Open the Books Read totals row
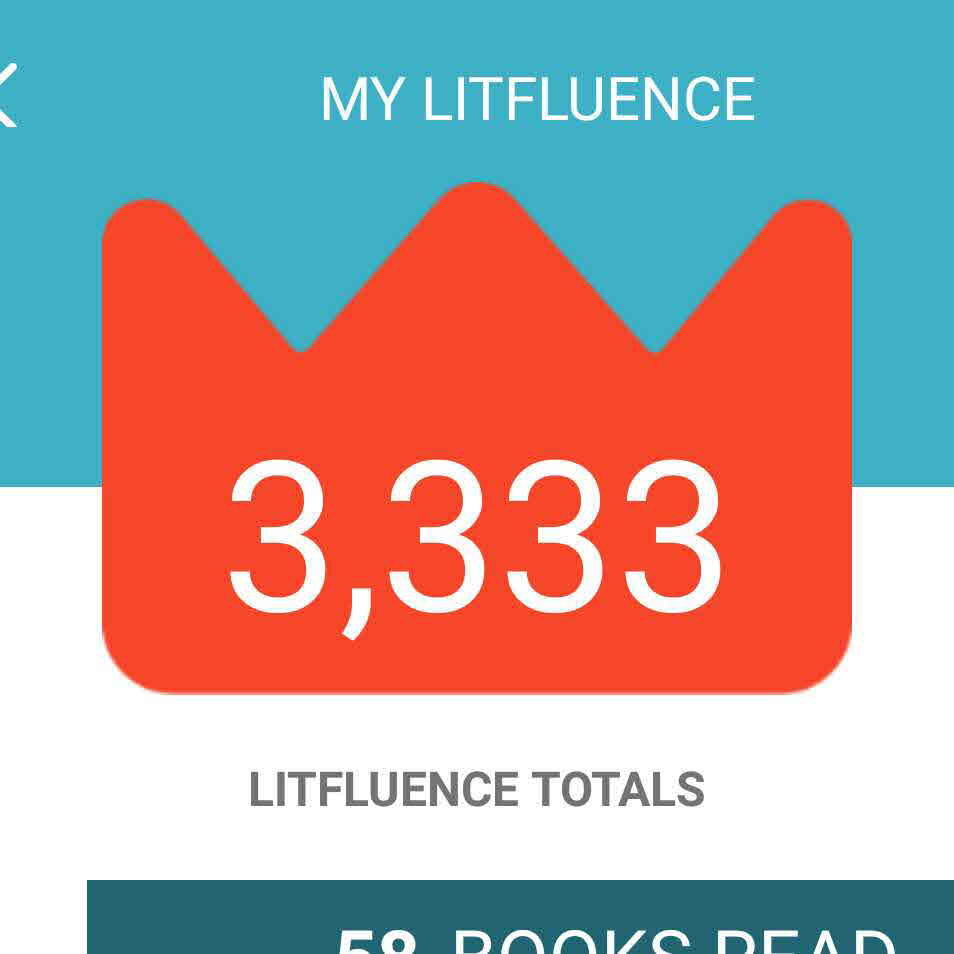This screenshot has width=954, height=954. pyautogui.click(x=520, y=920)
